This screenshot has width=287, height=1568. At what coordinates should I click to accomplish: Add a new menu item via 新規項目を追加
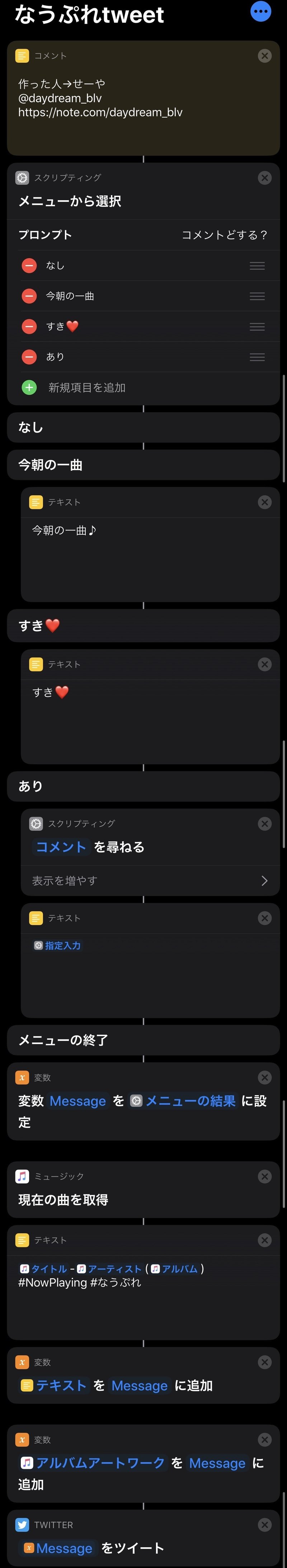click(86, 388)
